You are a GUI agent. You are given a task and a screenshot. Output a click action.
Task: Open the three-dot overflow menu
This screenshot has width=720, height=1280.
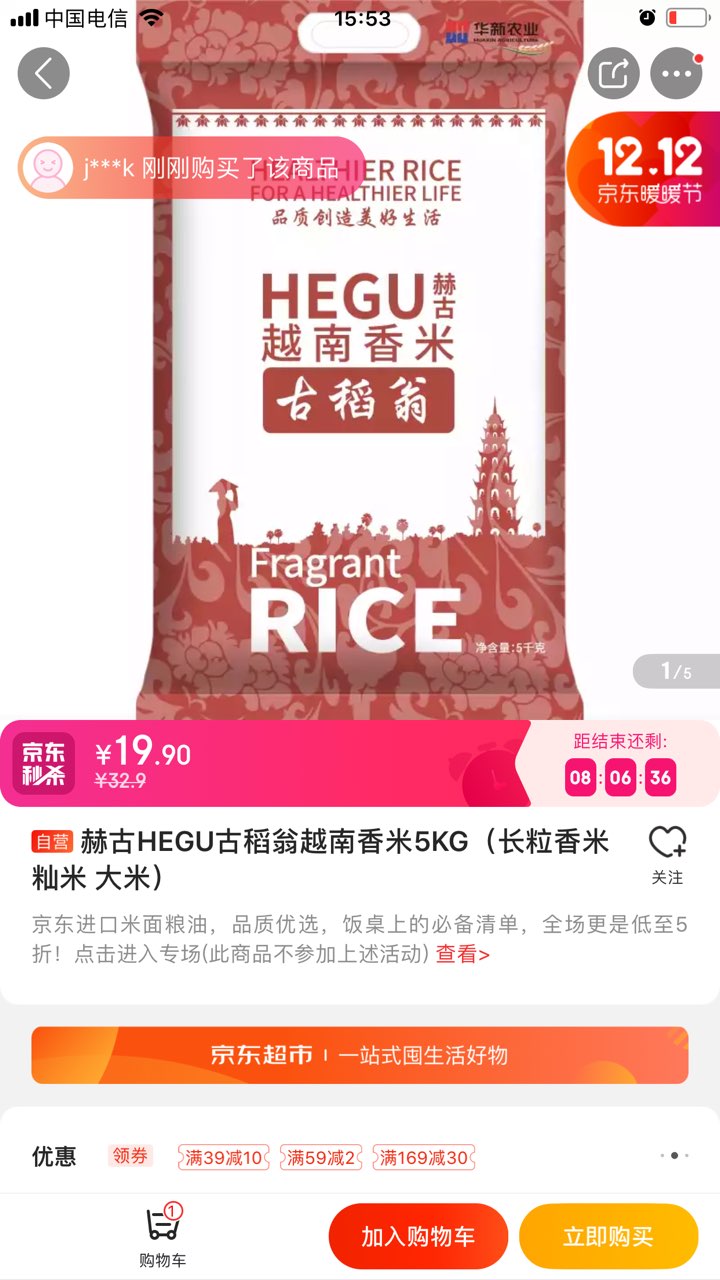point(676,73)
